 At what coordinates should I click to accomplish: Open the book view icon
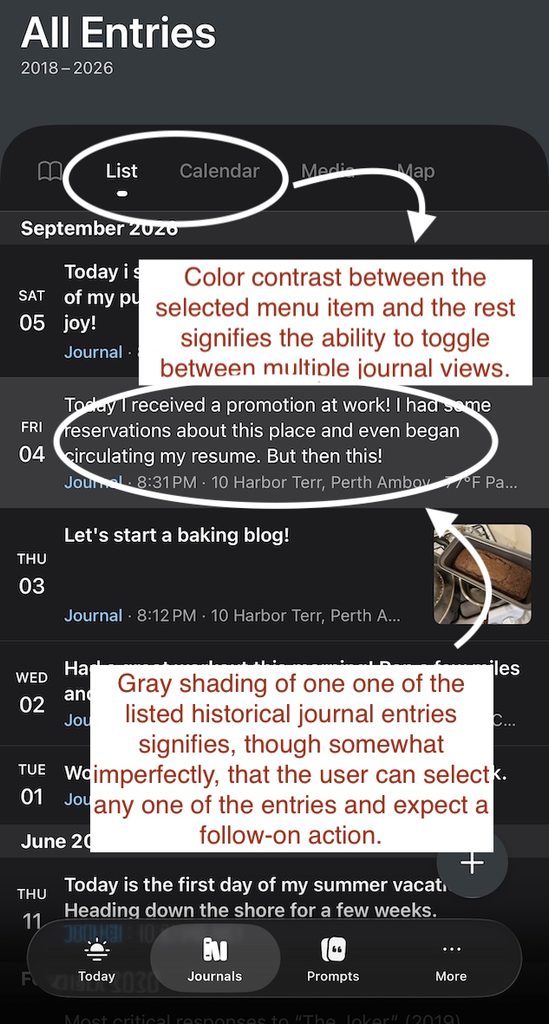coord(50,171)
